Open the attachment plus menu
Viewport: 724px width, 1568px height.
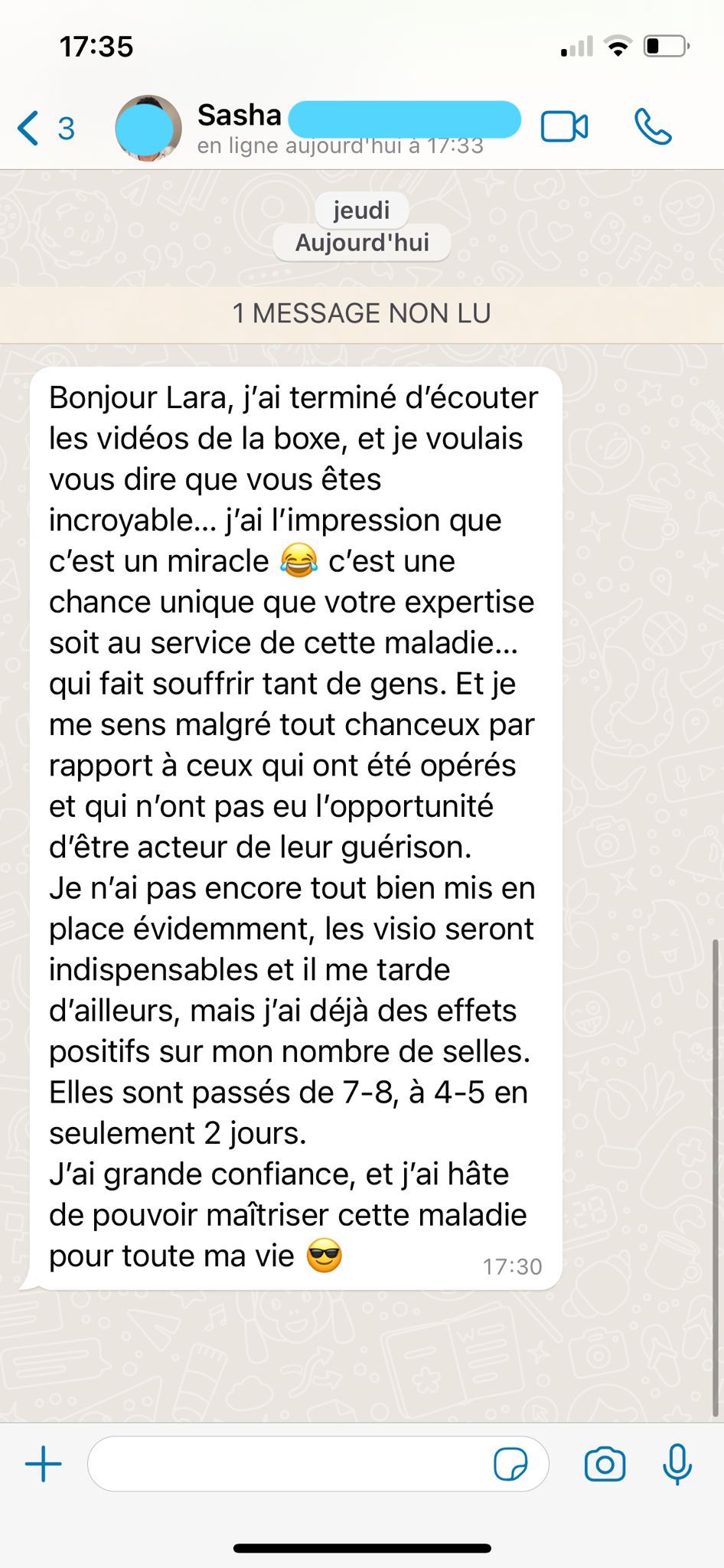coord(44,1465)
